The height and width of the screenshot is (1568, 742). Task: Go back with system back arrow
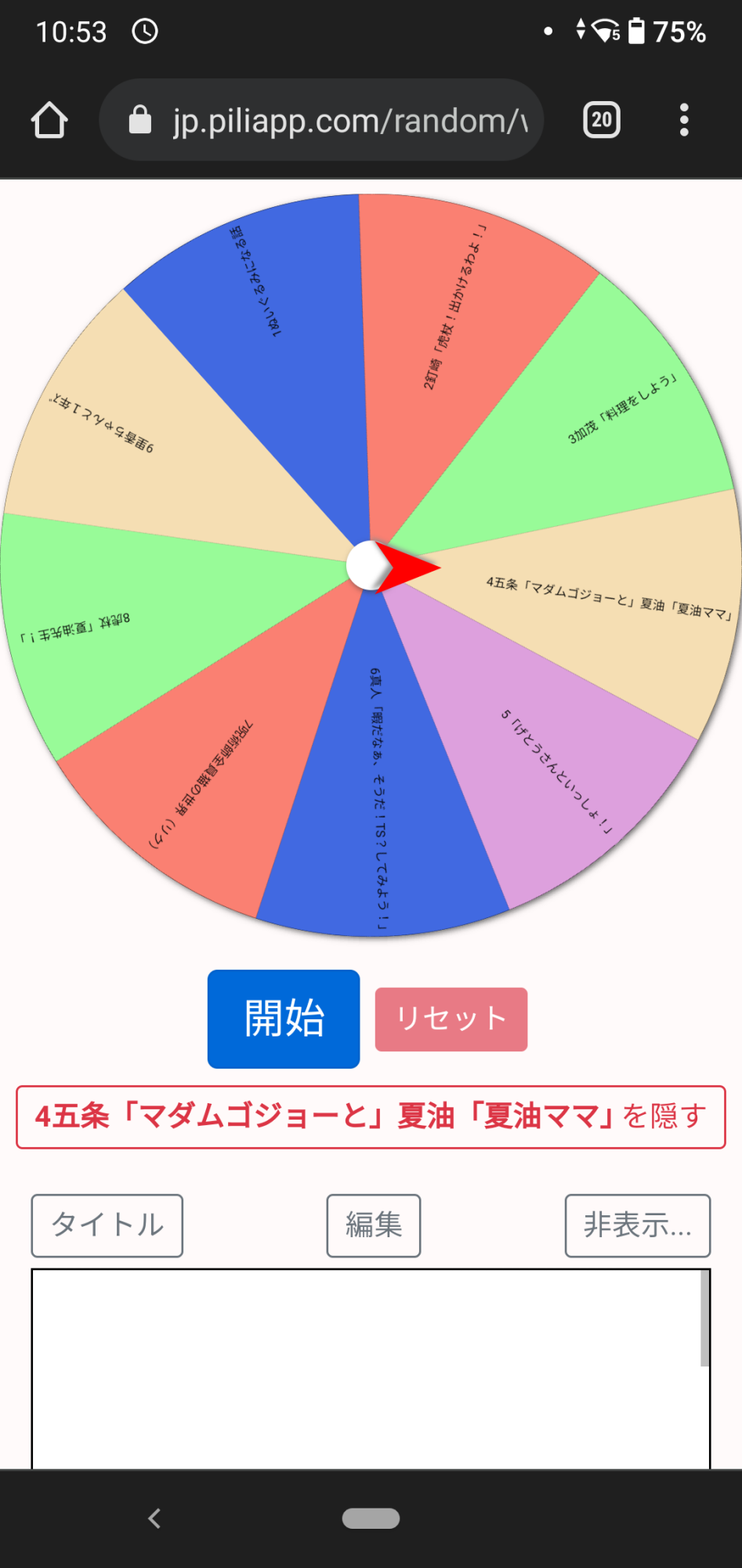[154, 1519]
